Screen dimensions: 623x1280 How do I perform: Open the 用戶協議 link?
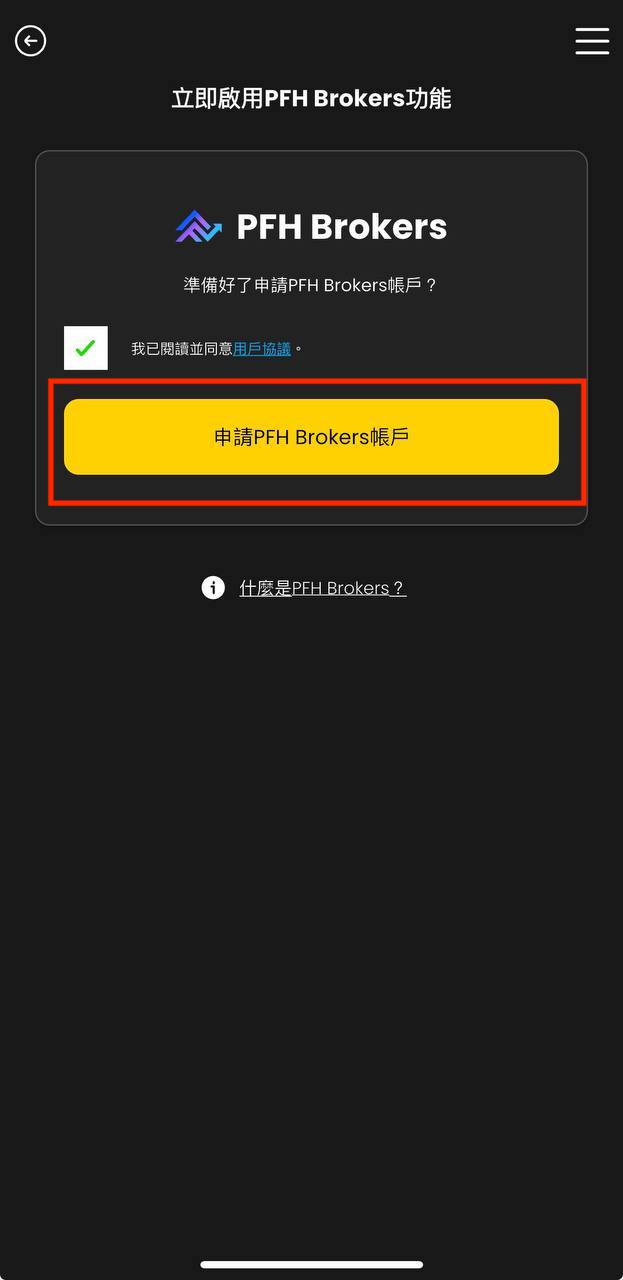262,349
